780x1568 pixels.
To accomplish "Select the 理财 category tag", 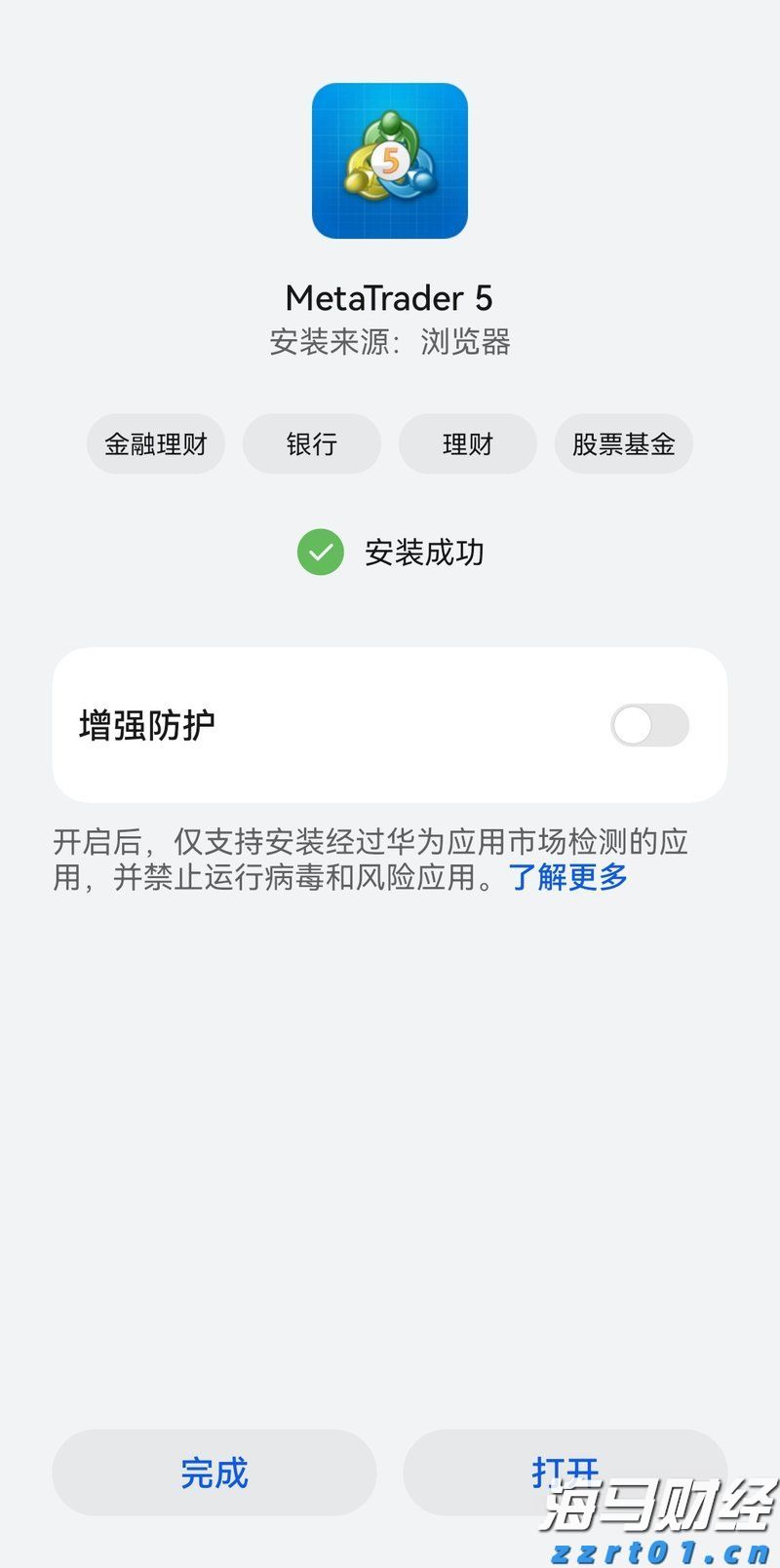I will [x=467, y=443].
